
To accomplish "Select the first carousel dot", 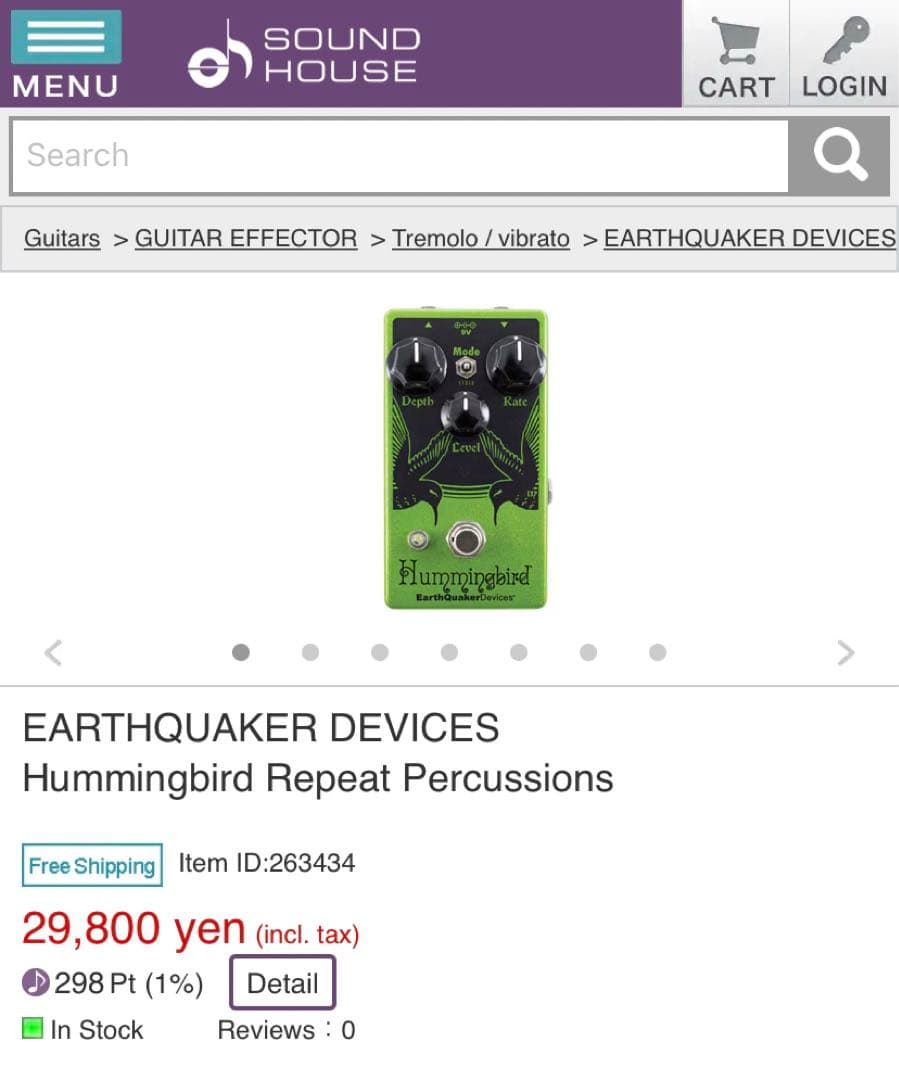I will tap(241, 652).
